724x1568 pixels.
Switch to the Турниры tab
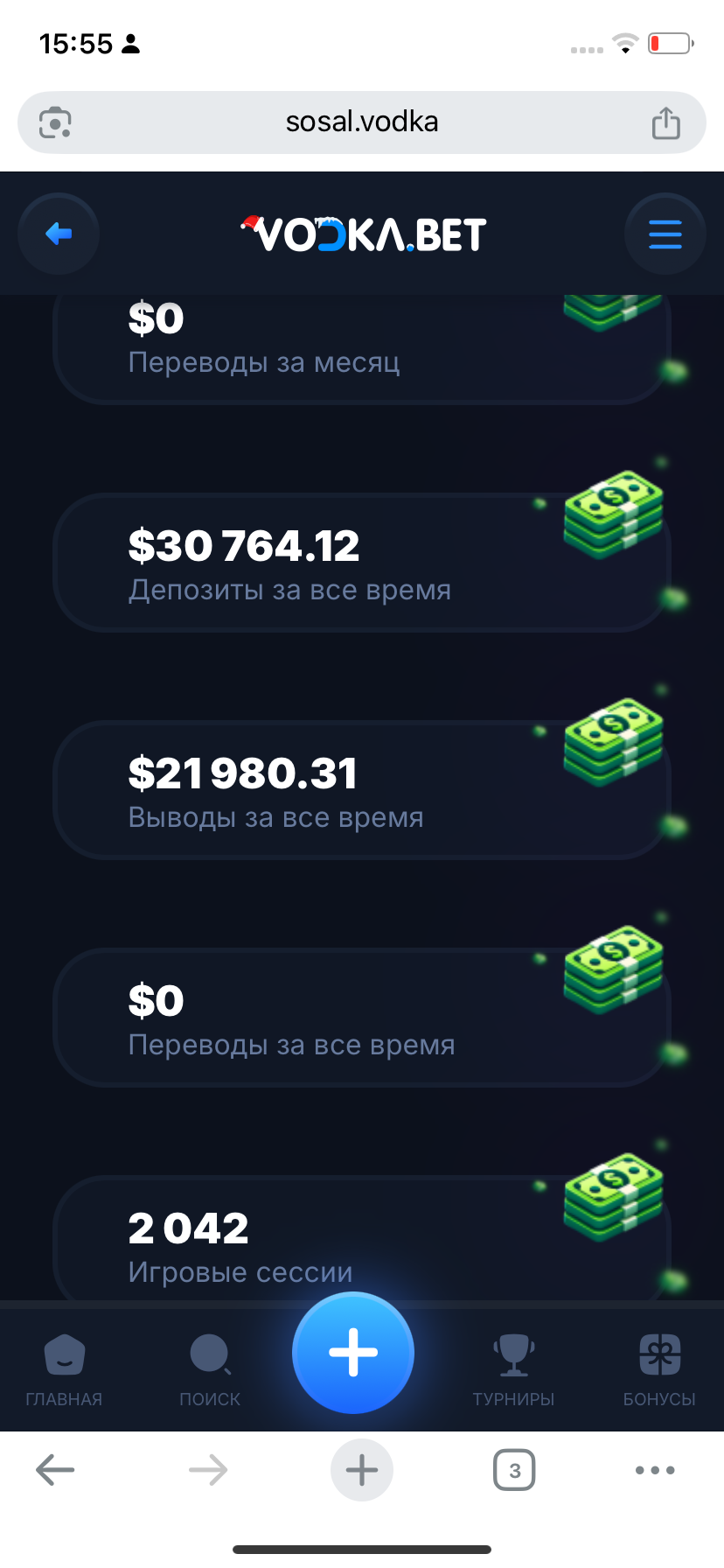tap(513, 1368)
